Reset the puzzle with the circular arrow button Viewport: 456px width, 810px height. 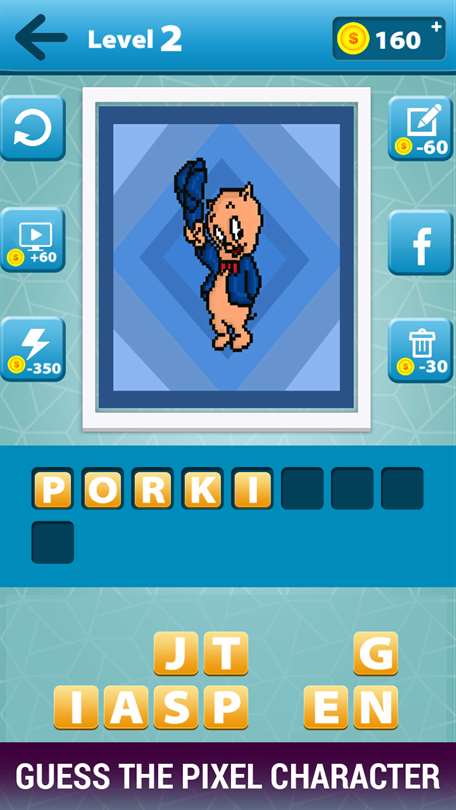(33, 128)
